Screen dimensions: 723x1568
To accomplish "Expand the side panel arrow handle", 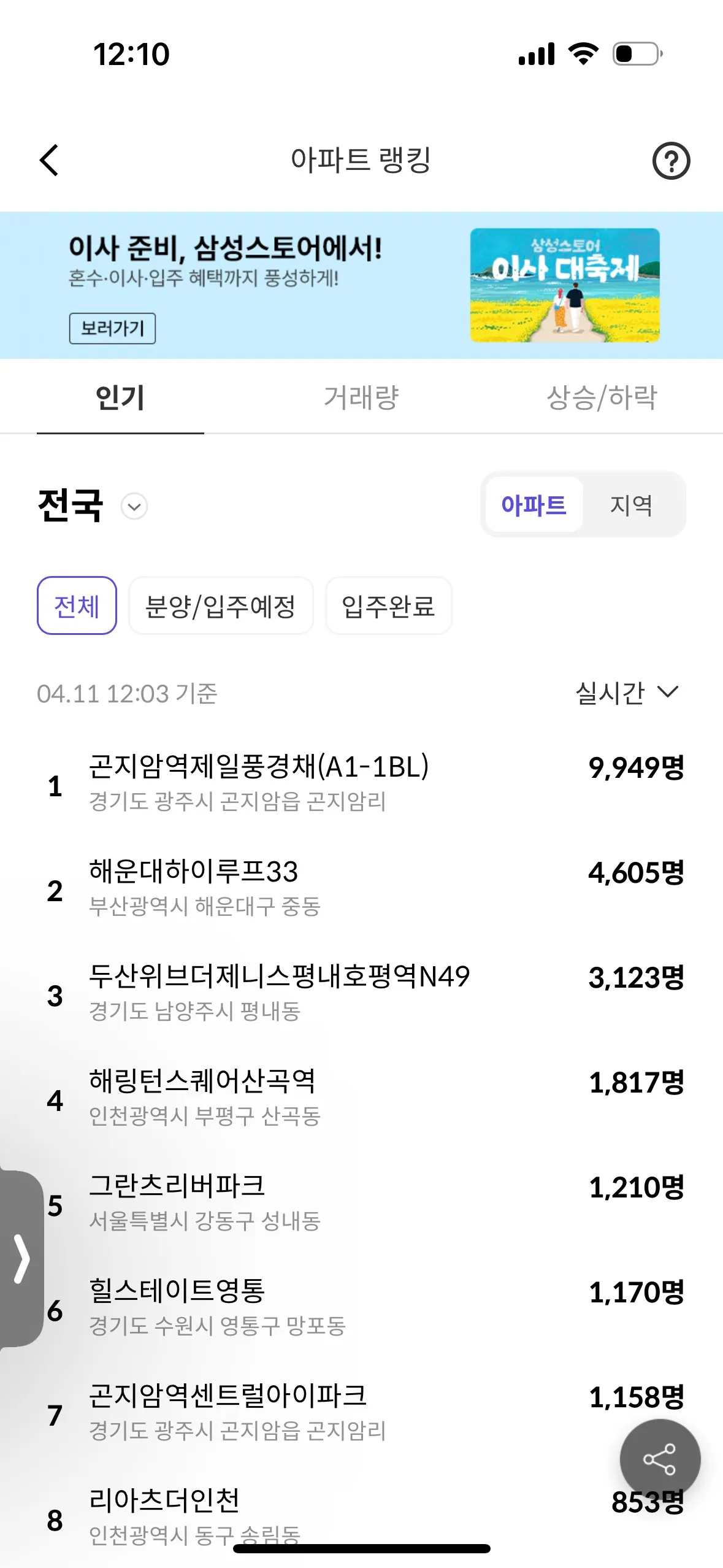I will [22, 1259].
